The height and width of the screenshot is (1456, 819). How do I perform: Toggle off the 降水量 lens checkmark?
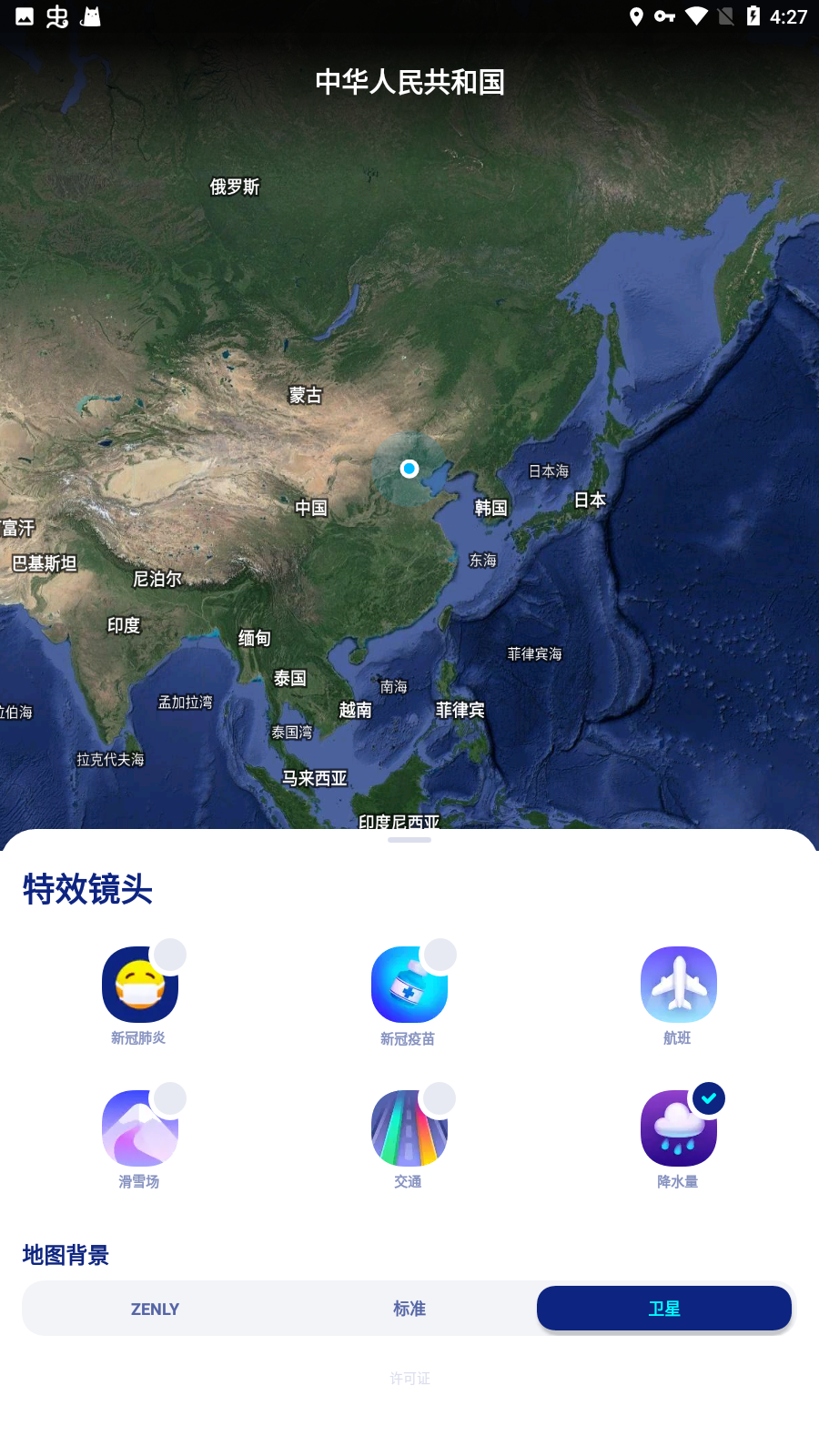[x=708, y=1098]
